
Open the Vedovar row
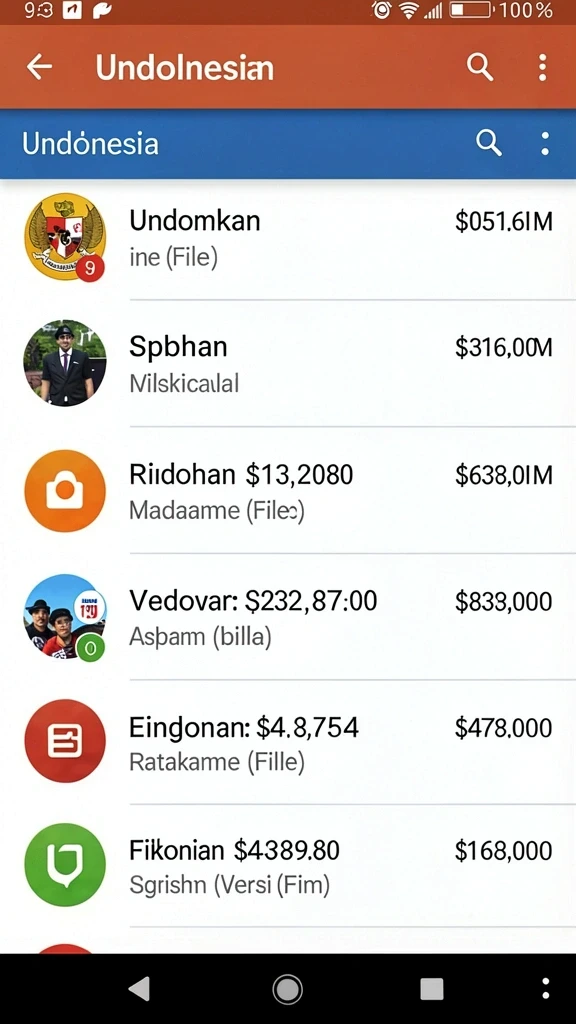point(288,616)
